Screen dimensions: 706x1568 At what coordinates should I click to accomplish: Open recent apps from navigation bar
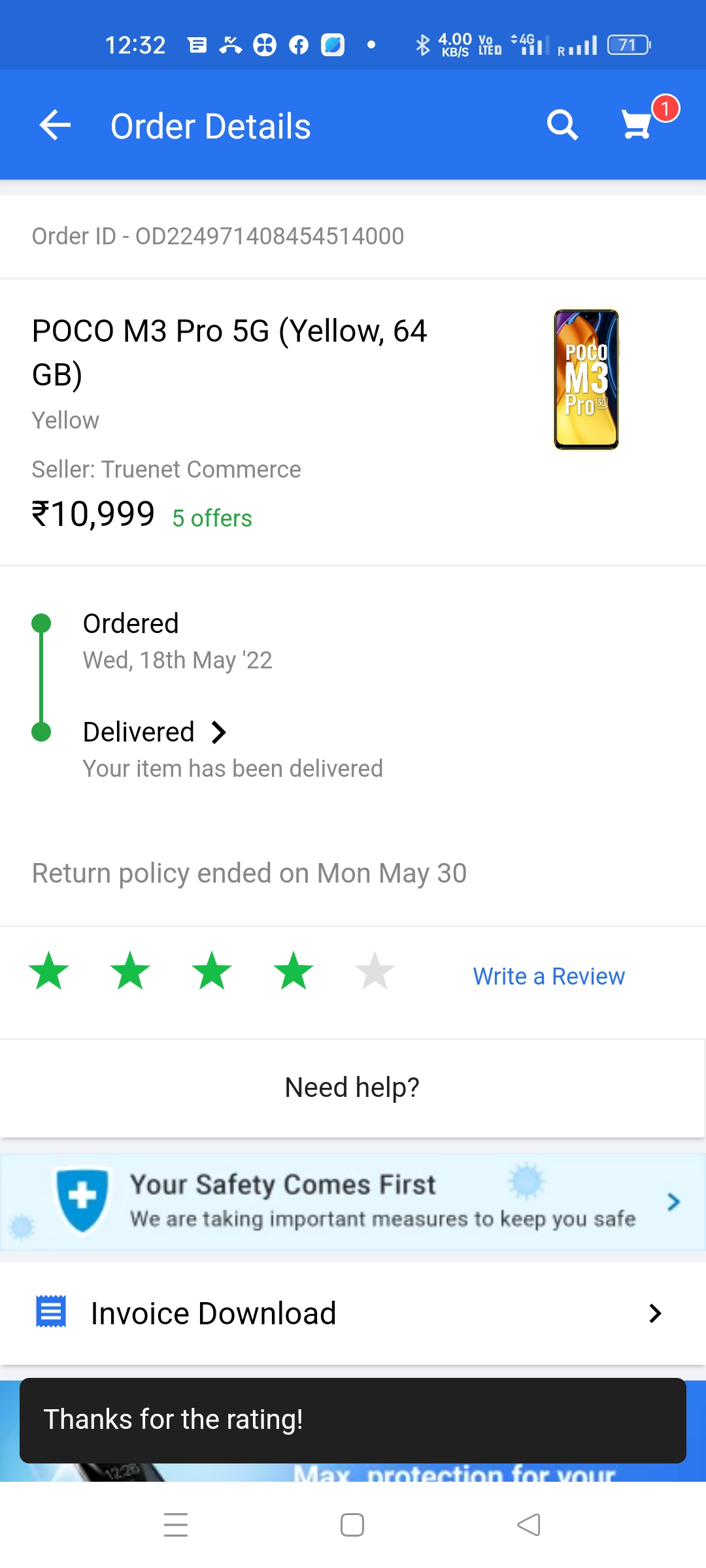tap(176, 1525)
